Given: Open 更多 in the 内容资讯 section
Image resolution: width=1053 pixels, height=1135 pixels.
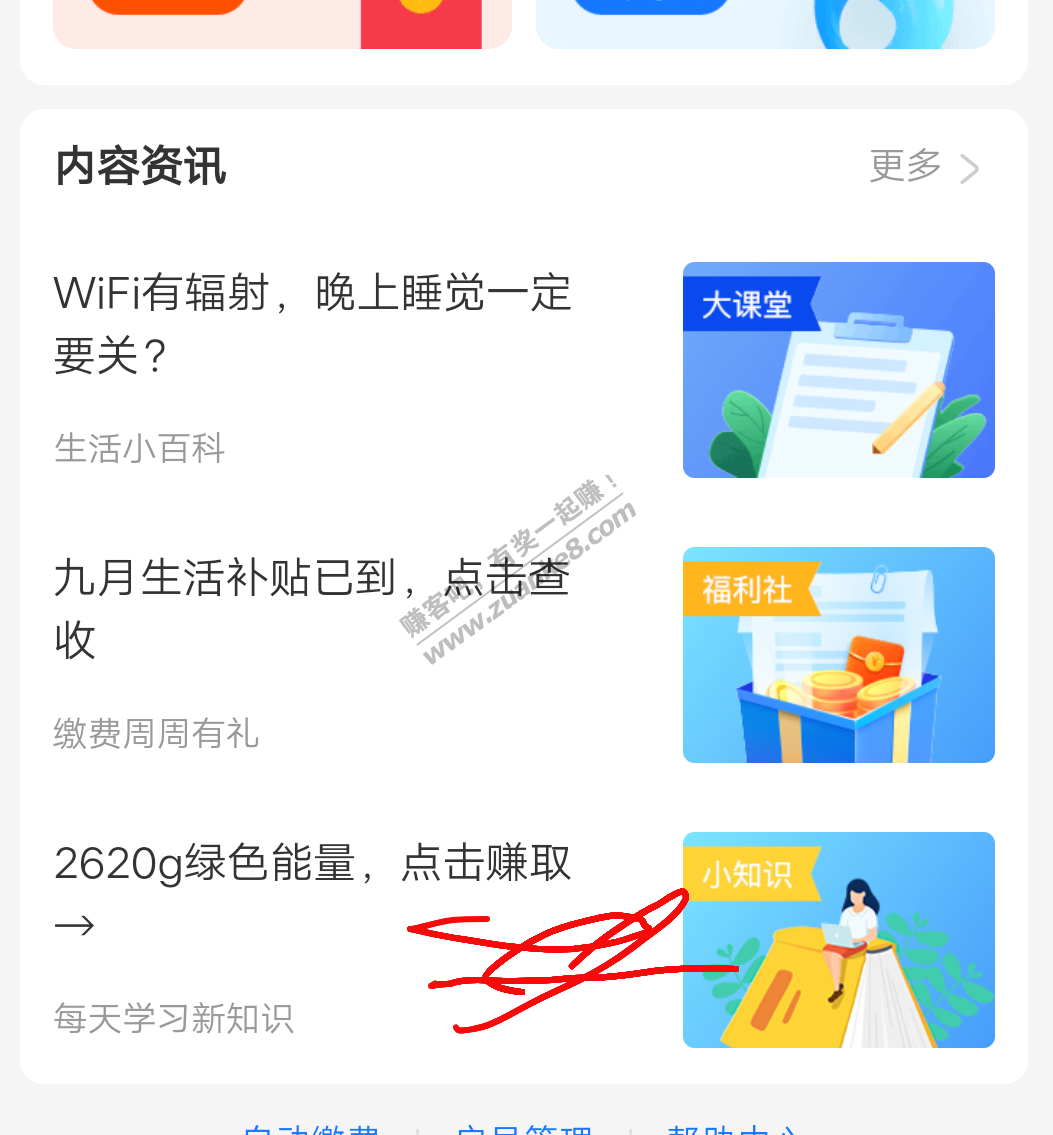Looking at the screenshot, I should [x=923, y=167].
